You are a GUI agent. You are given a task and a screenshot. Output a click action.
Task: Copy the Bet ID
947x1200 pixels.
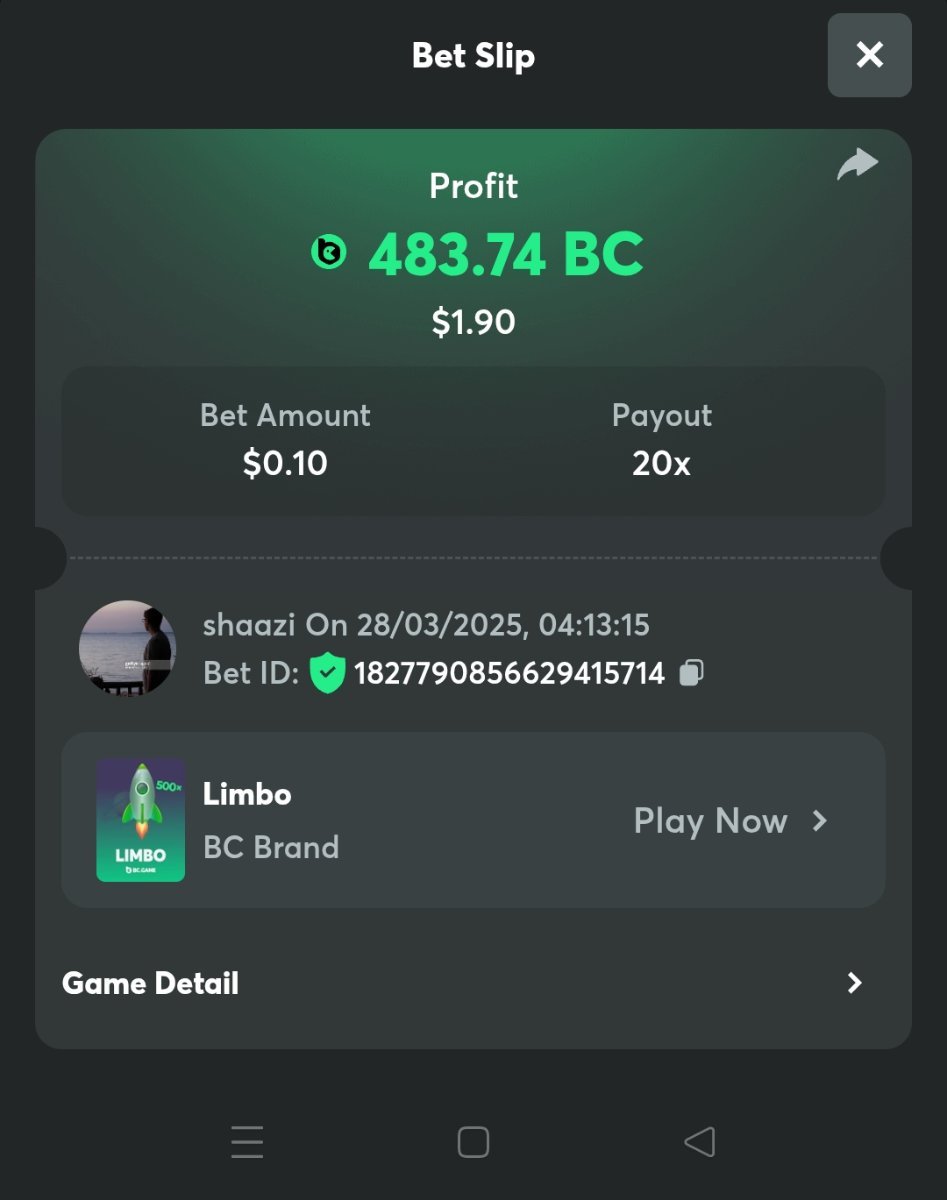click(x=691, y=673)
